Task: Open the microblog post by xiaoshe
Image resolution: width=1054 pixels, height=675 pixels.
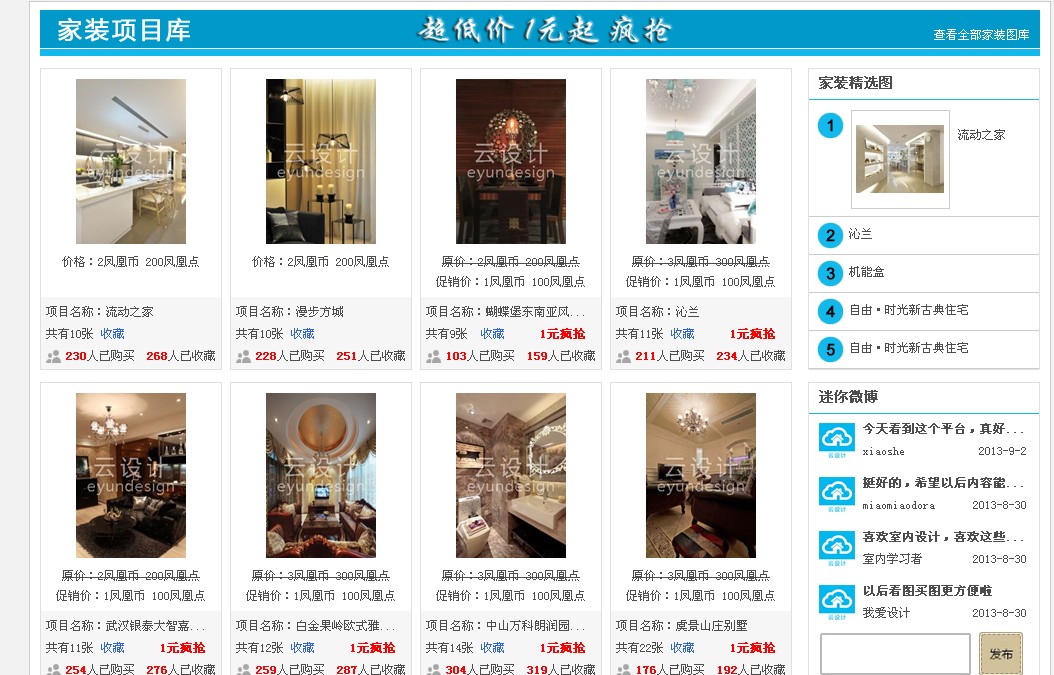Action: pyautogui.click(x=943, y=429)
